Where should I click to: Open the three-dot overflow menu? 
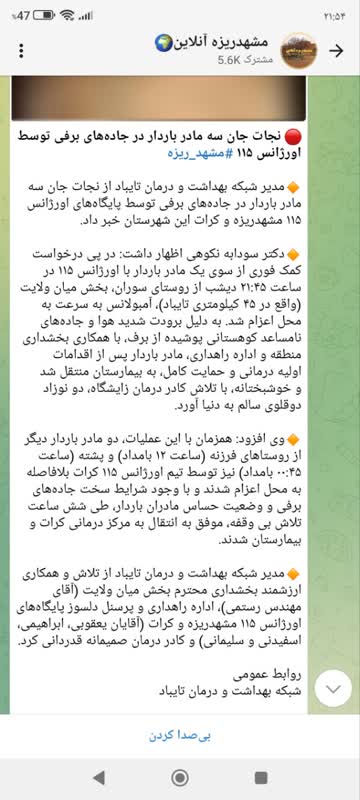[21, 51]
